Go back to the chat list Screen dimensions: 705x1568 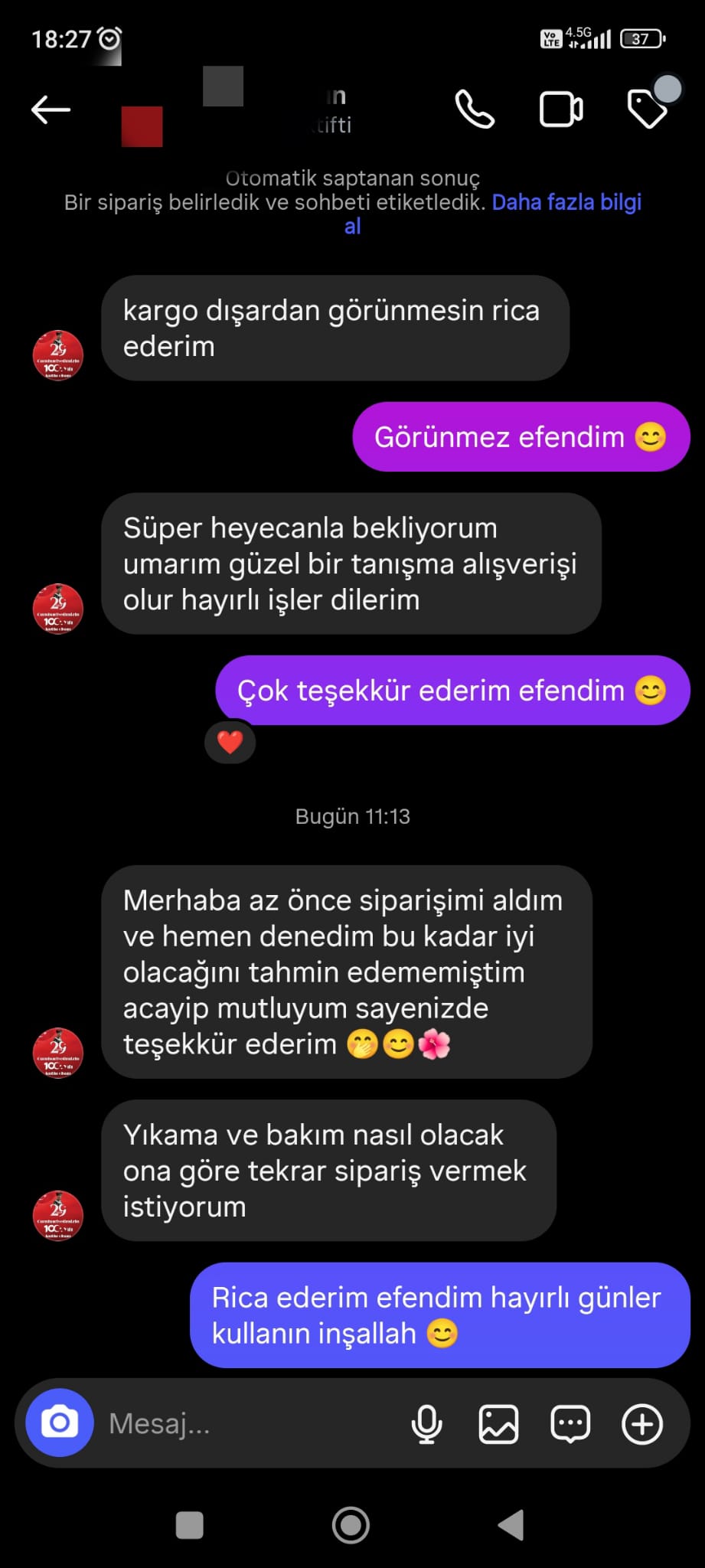(51, 109)
